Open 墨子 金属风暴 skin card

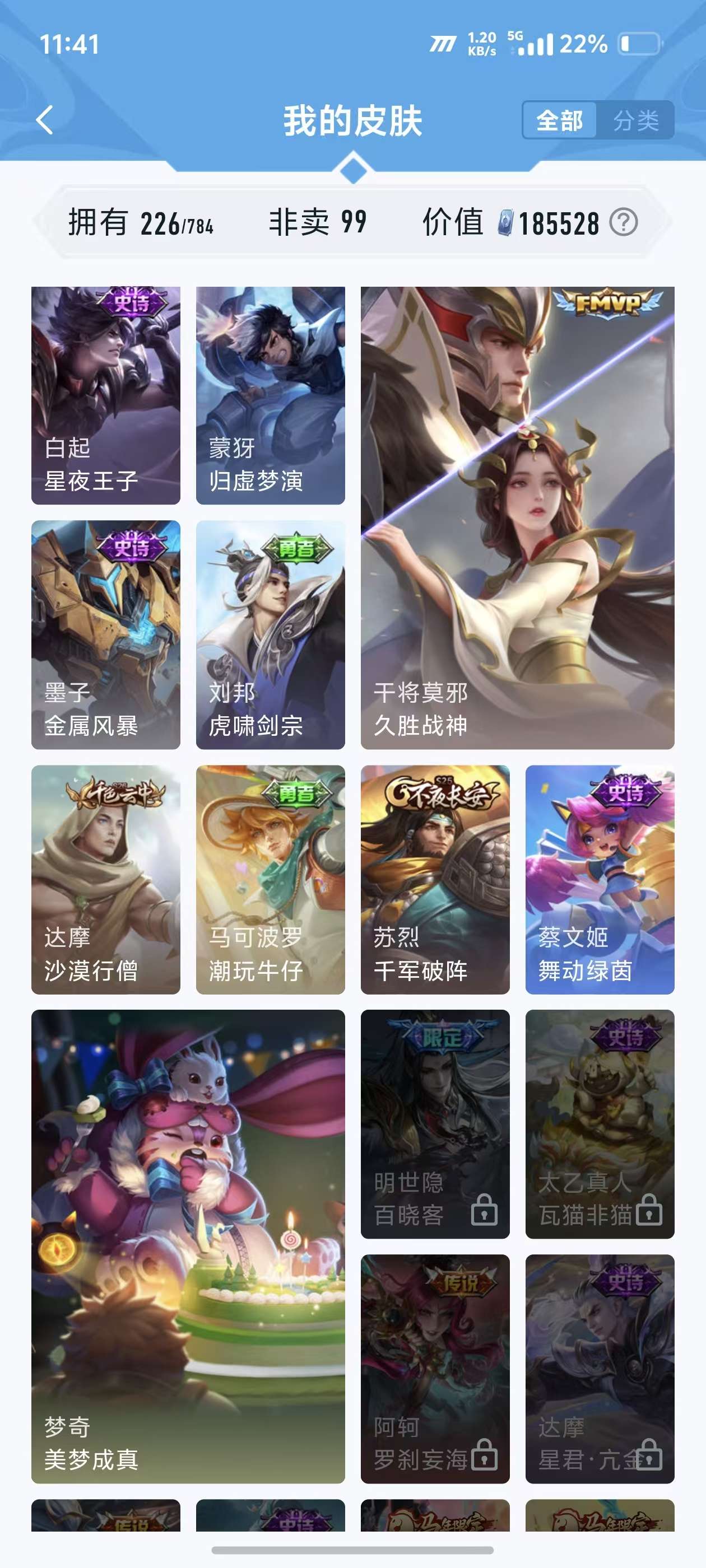[106, 635]
